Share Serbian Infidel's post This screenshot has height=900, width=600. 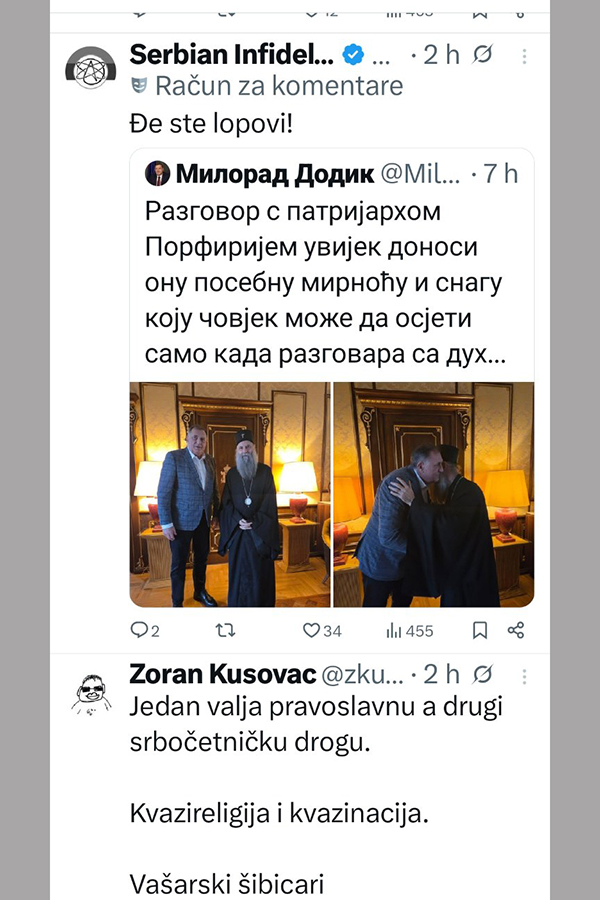(516, 631)
